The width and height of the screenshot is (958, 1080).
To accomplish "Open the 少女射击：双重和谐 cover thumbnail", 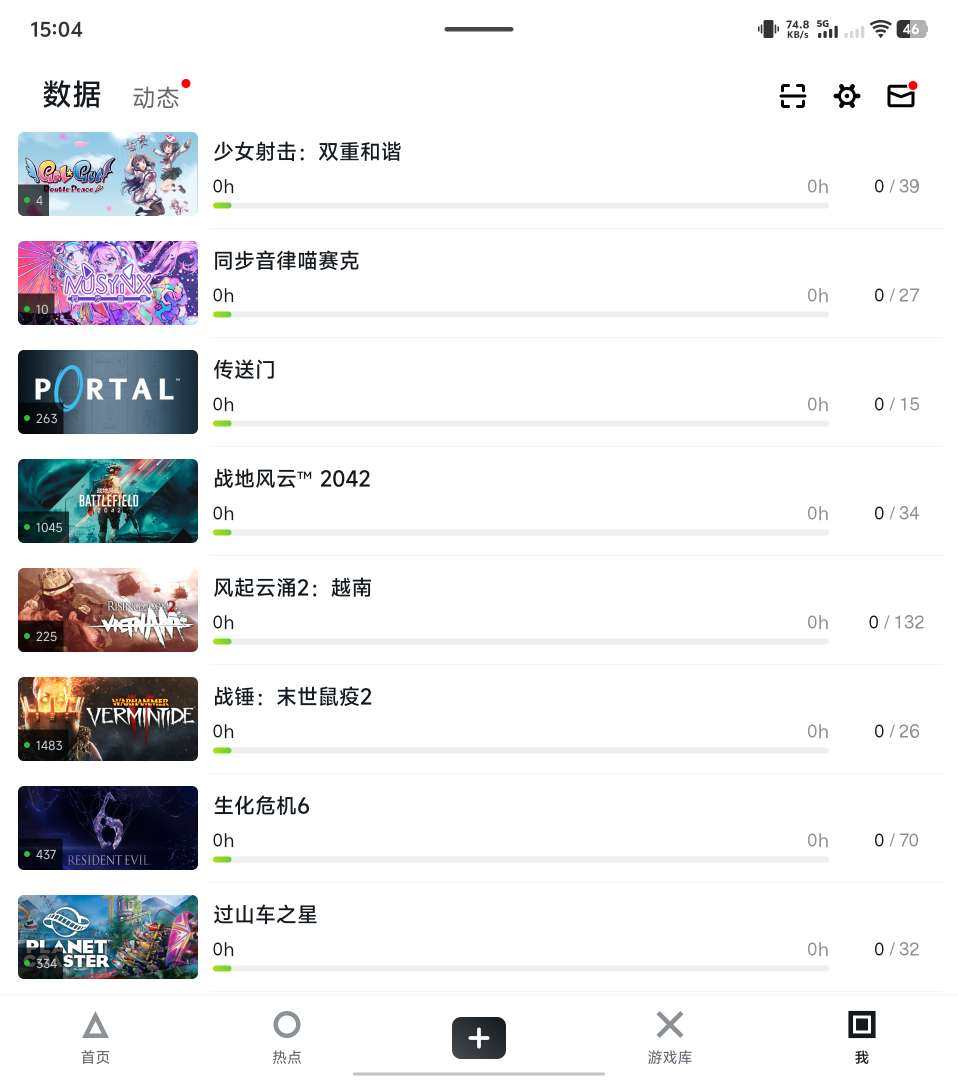I will point(107,173).
